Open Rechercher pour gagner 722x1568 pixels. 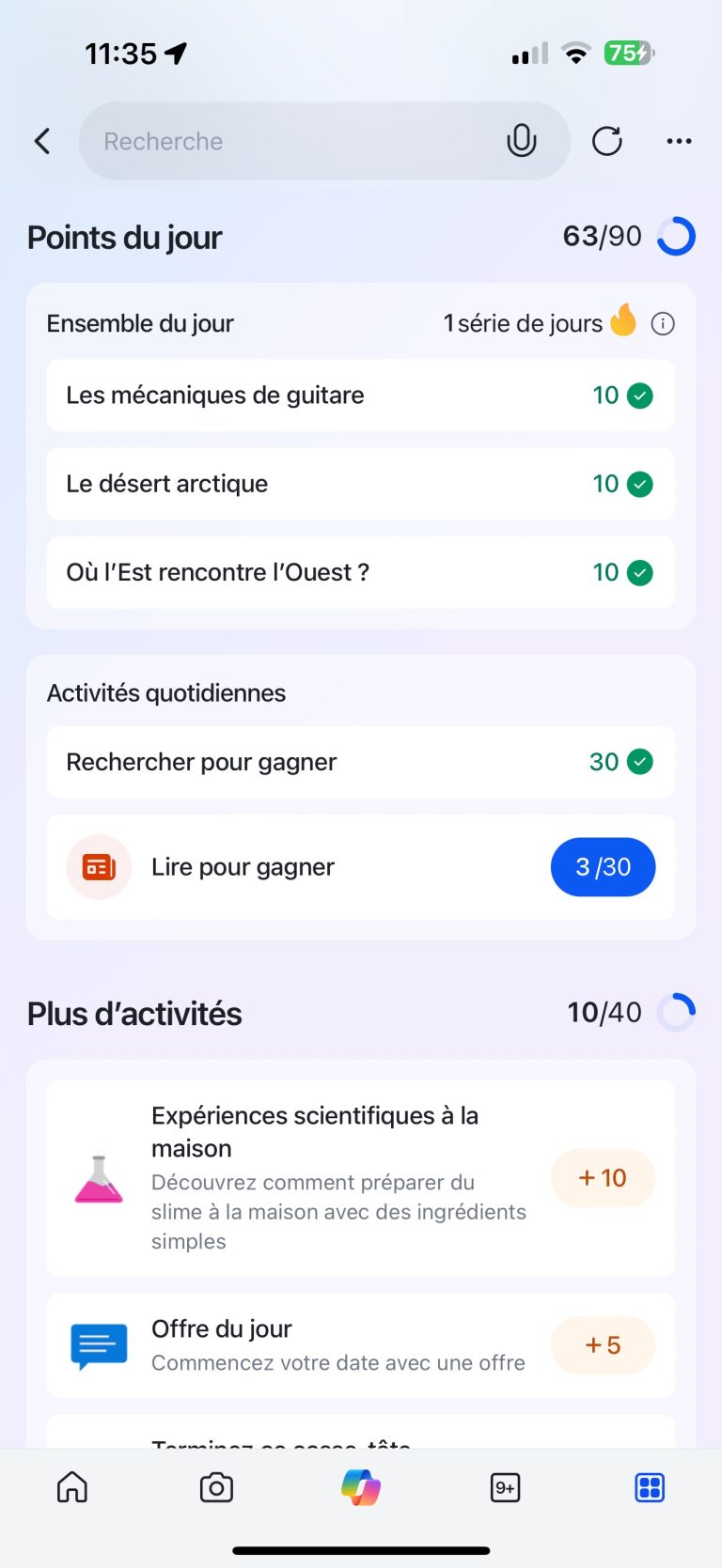point(360,762)
